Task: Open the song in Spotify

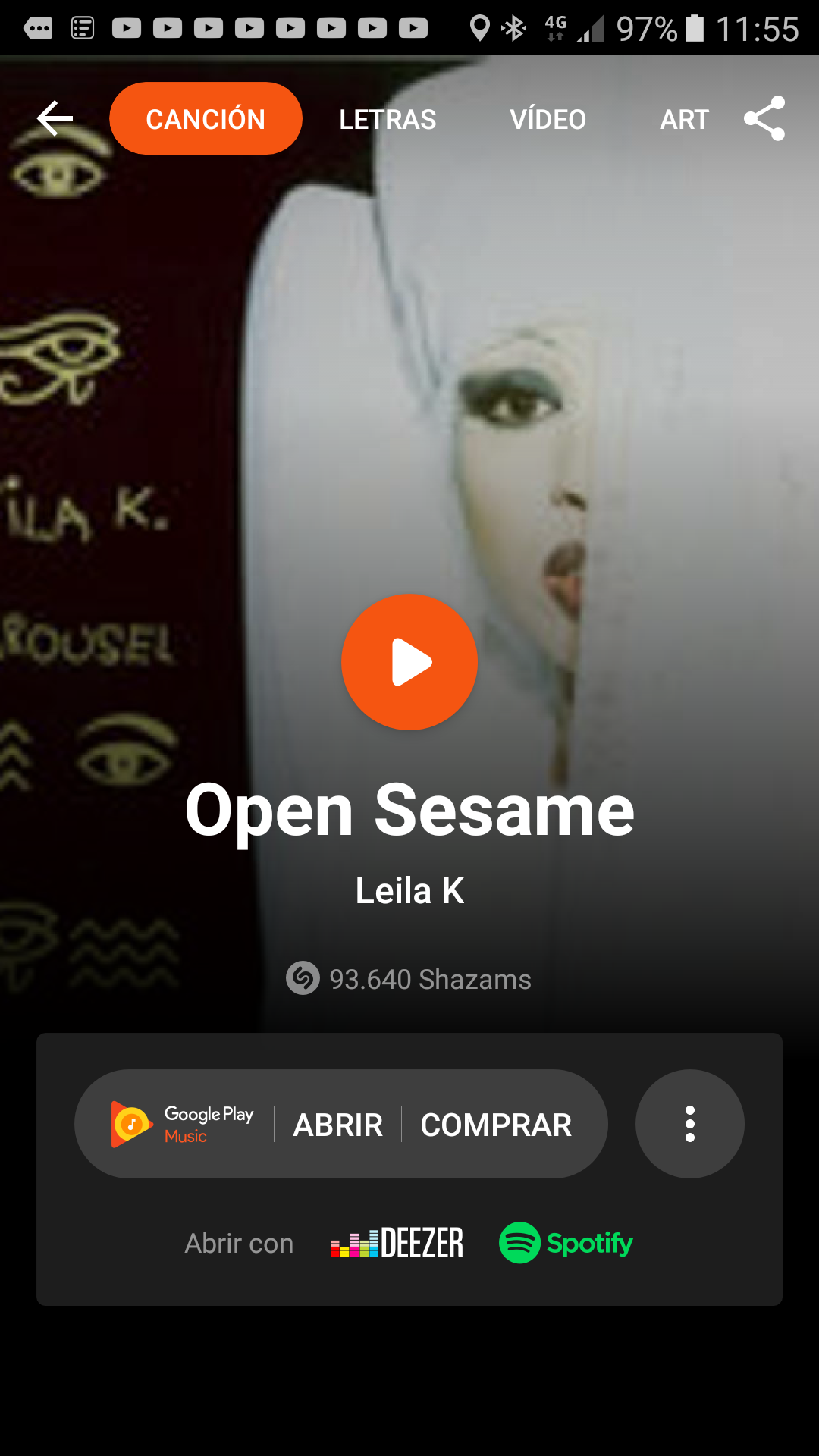Action: click(x=566, y=1243)
